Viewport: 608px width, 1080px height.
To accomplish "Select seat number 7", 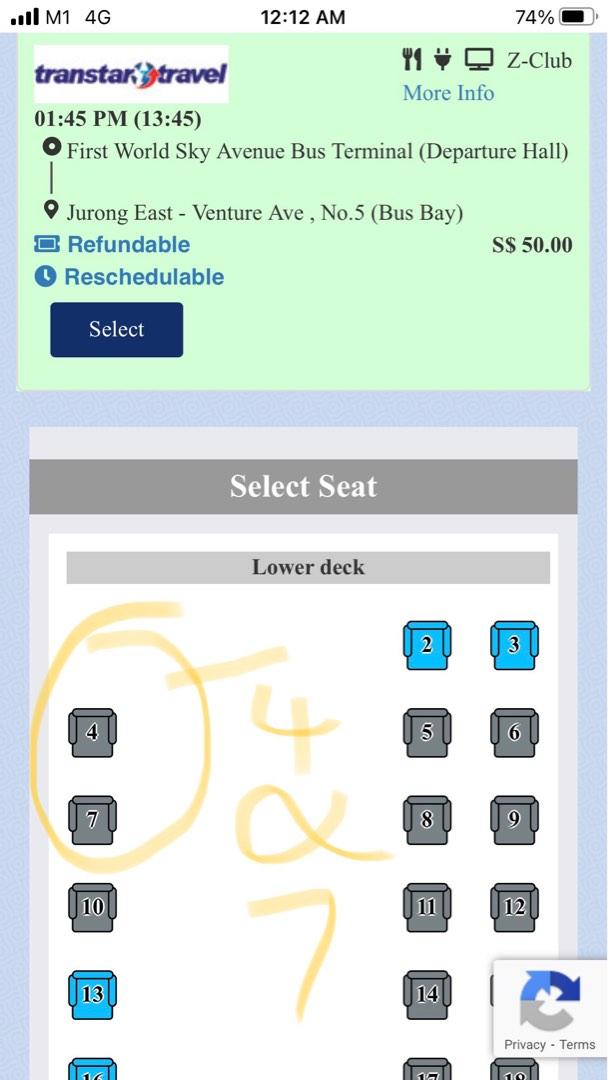I will (x=92, y=820).
